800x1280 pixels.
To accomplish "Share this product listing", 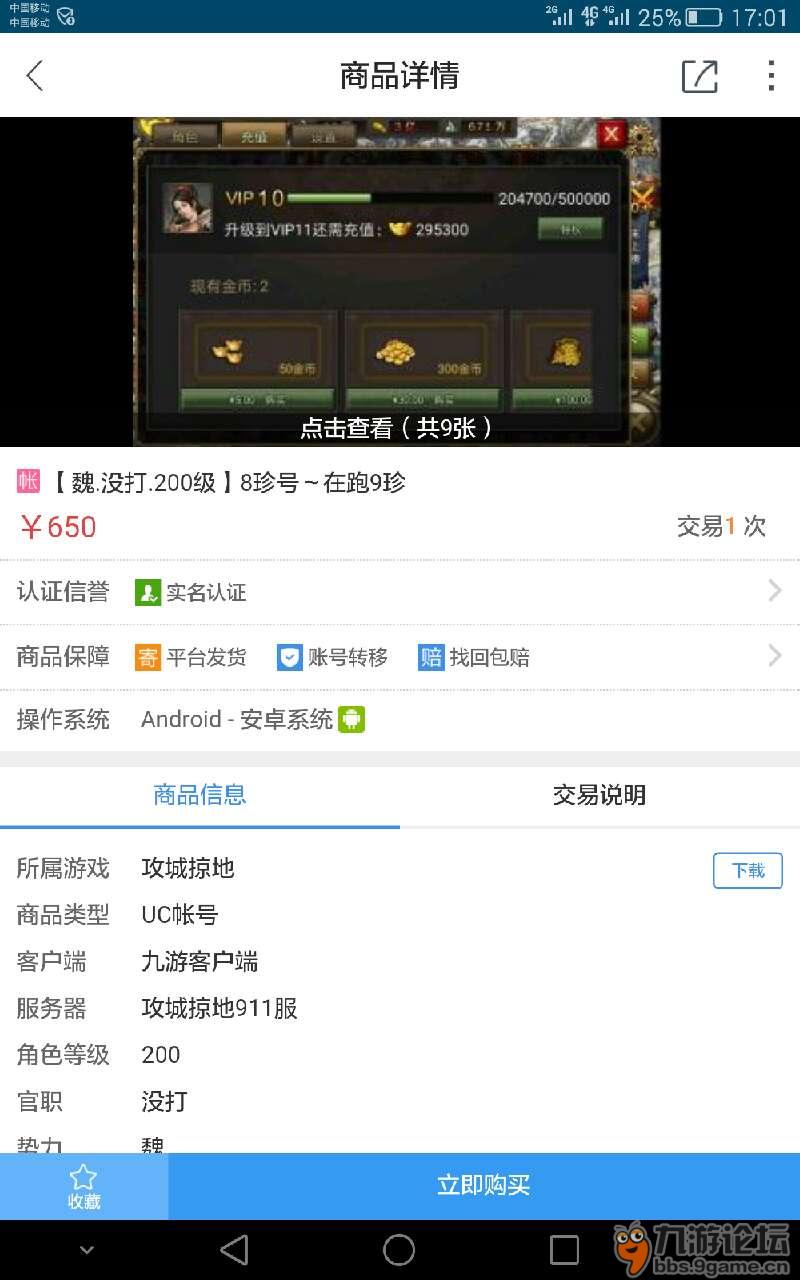I will coord(699,76).
